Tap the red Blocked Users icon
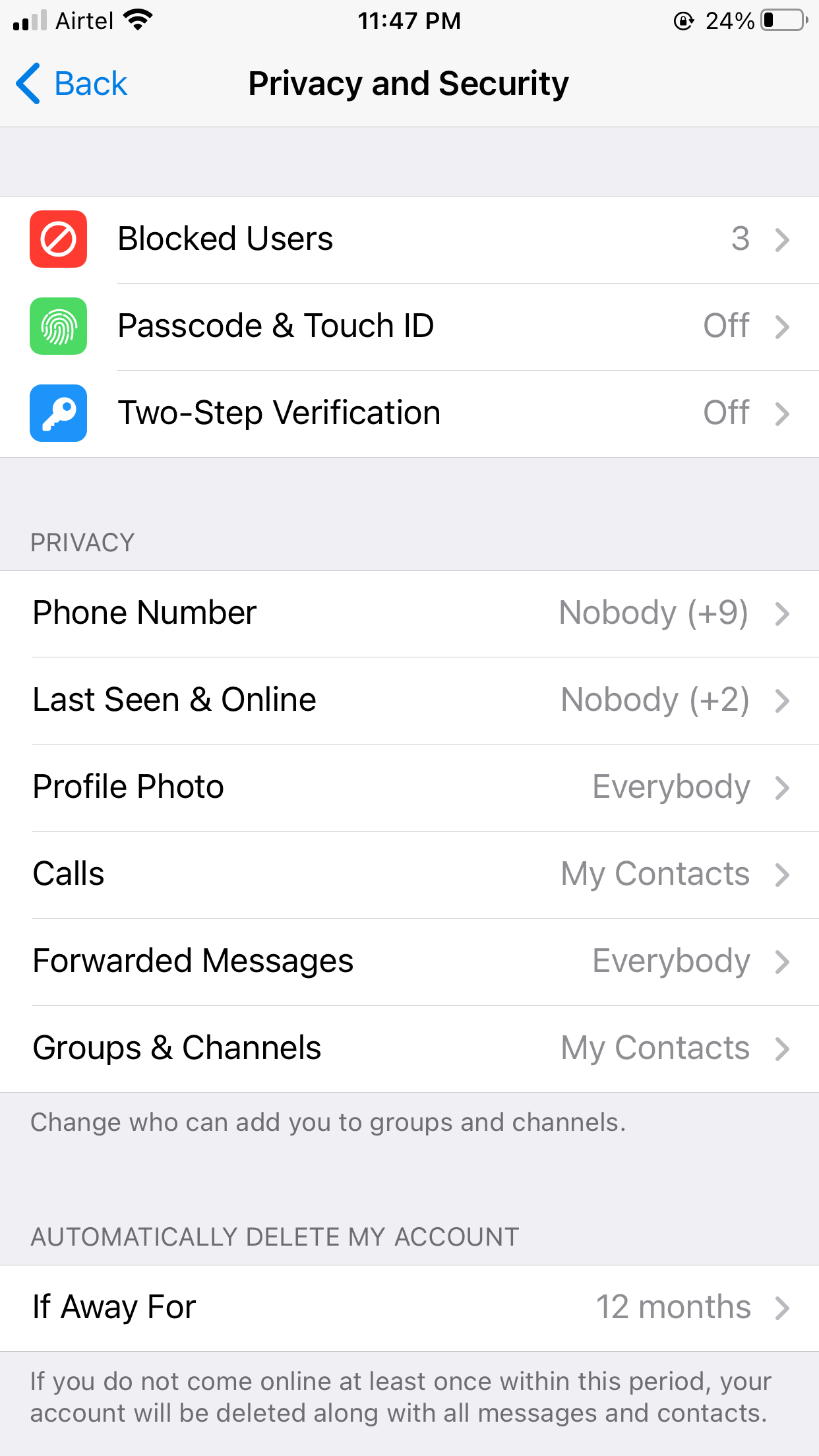Image resolution: width=819 pixels, height=1456 pixels. click(x=58, y=239)
